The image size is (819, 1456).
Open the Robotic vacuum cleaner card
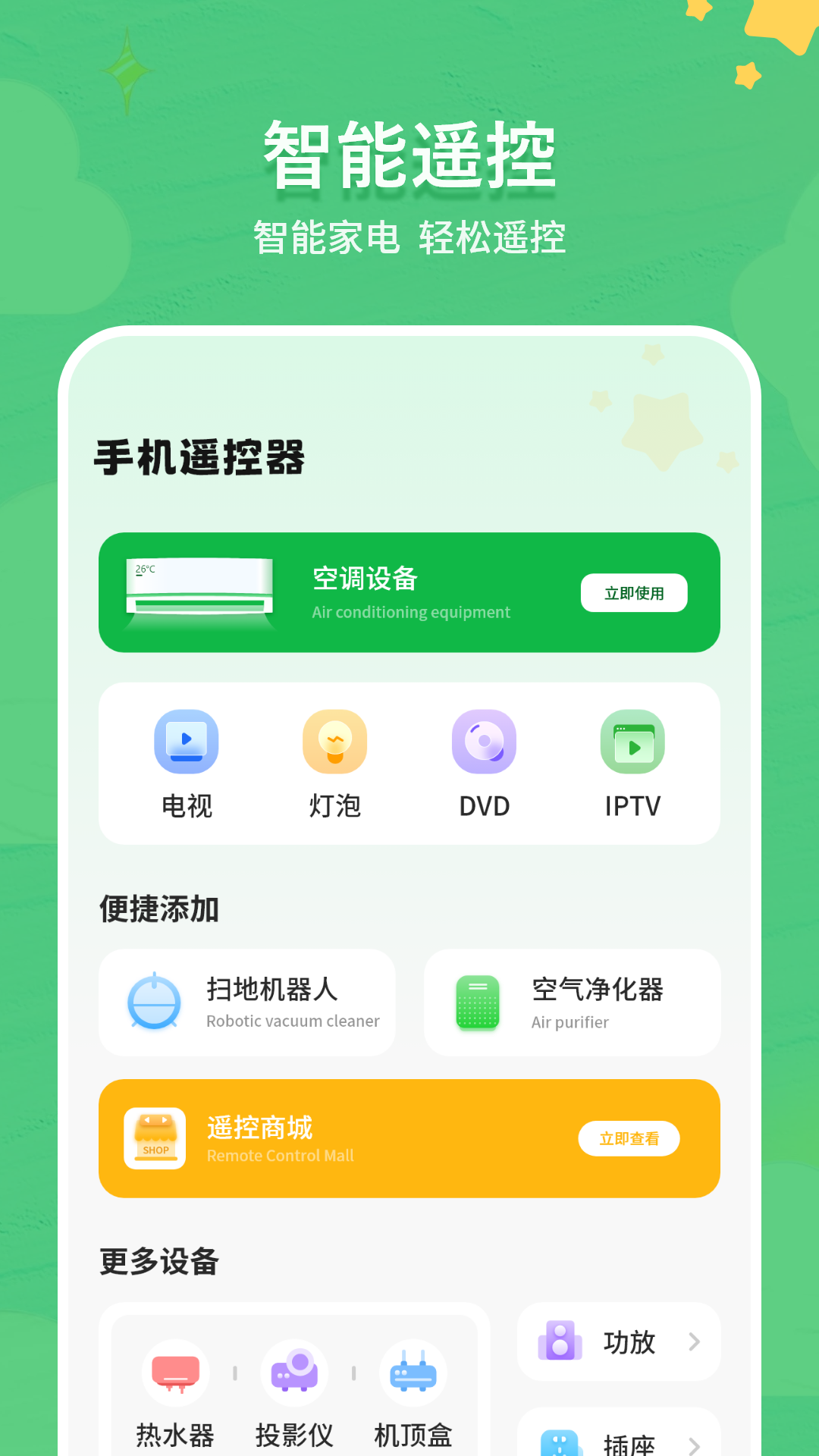point(246,1001)
